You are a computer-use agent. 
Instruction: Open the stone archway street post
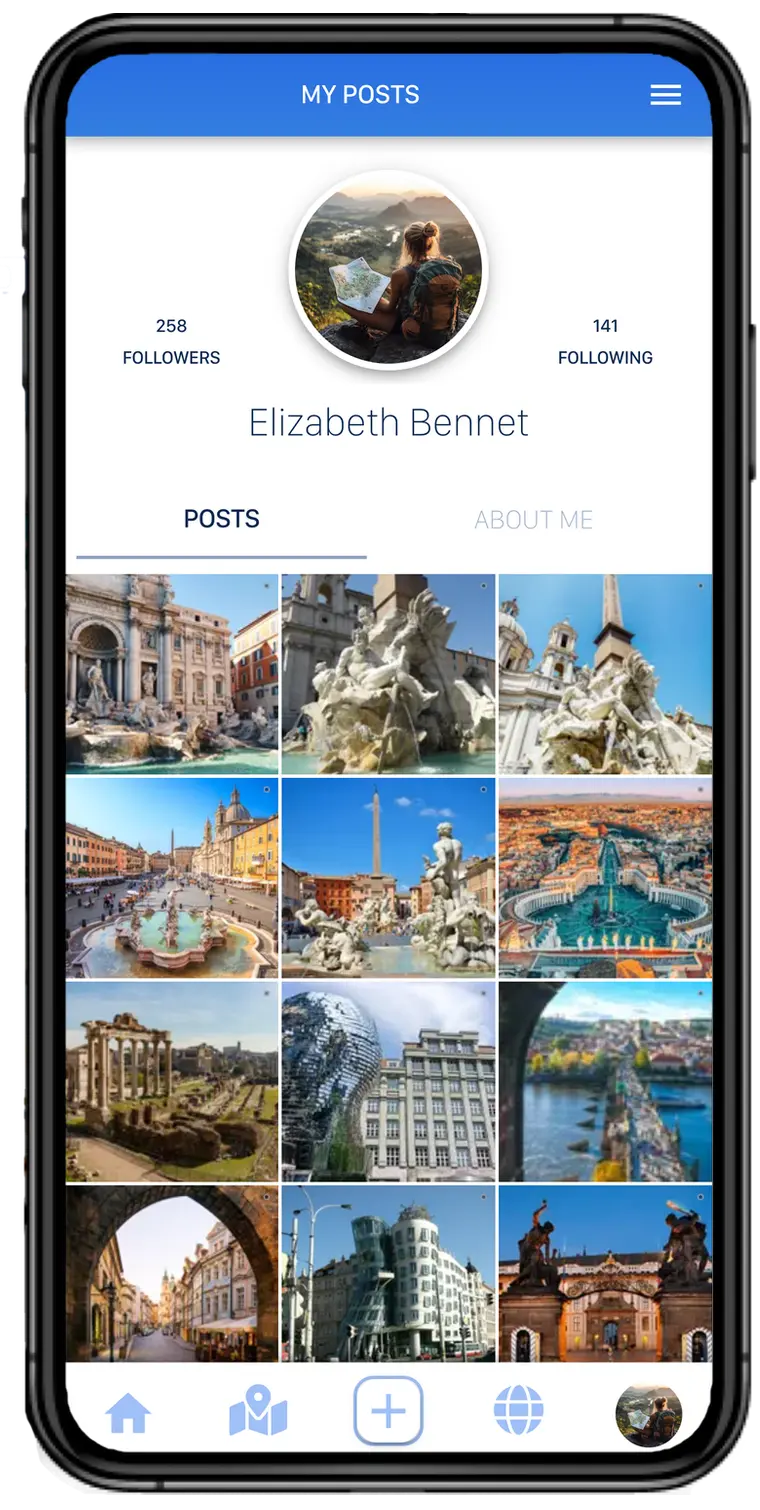pyautogui.click(x=172, y=1274)
